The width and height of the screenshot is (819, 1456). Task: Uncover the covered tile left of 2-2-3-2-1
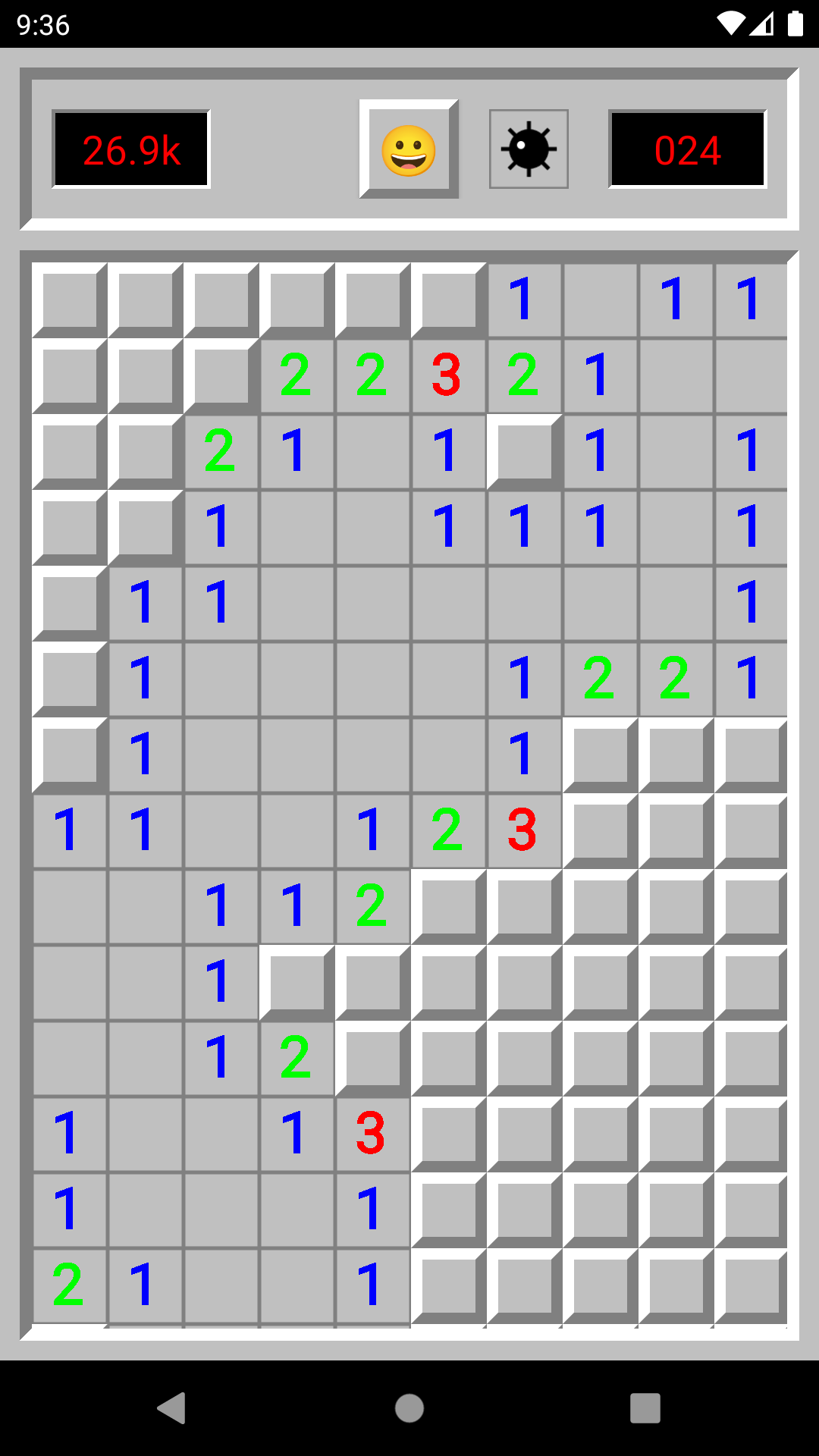pyautogui.click(x=220, y=375)
